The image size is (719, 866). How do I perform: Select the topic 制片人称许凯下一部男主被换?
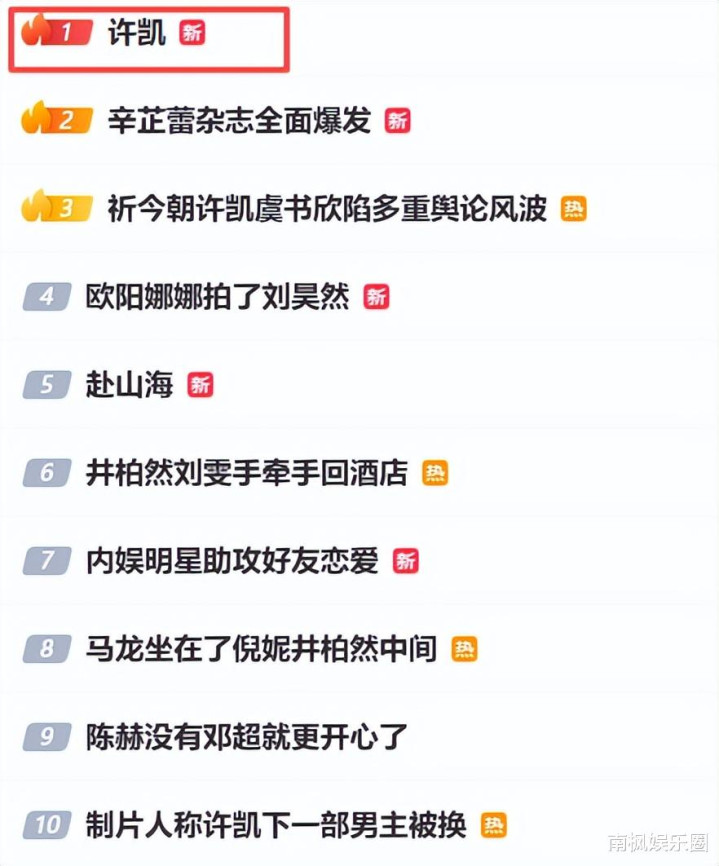click(276, 825)
